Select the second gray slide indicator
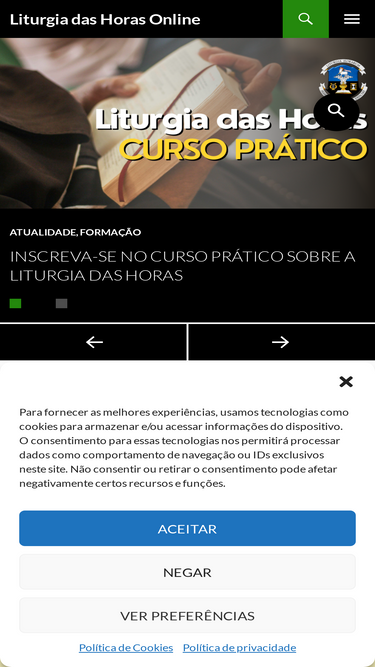The width and height of the screenshot is (375, 667). [x=62, y=303]
